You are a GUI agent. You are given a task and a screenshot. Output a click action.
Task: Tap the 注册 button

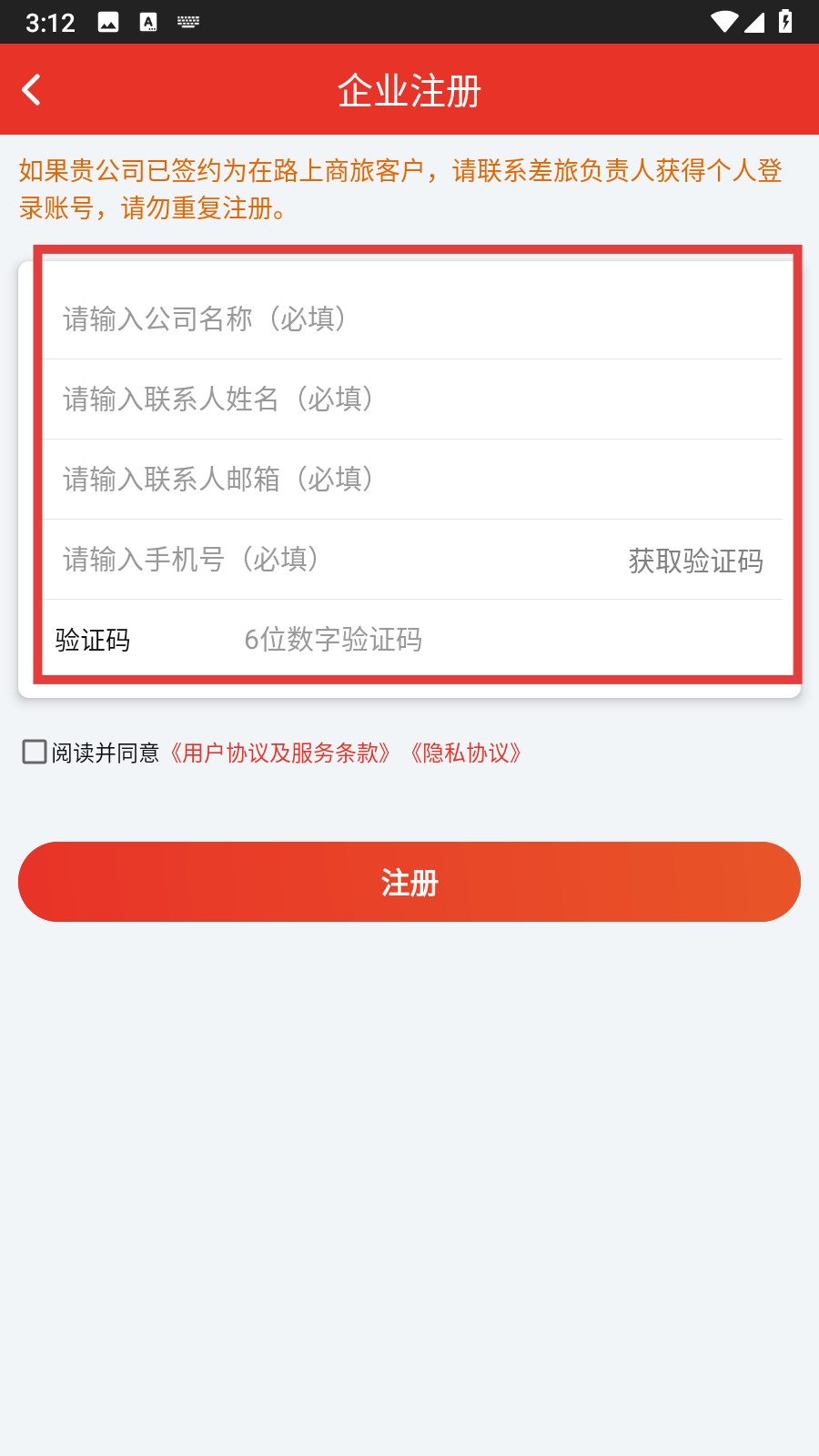pyautogui.click(x=409, y=882)
